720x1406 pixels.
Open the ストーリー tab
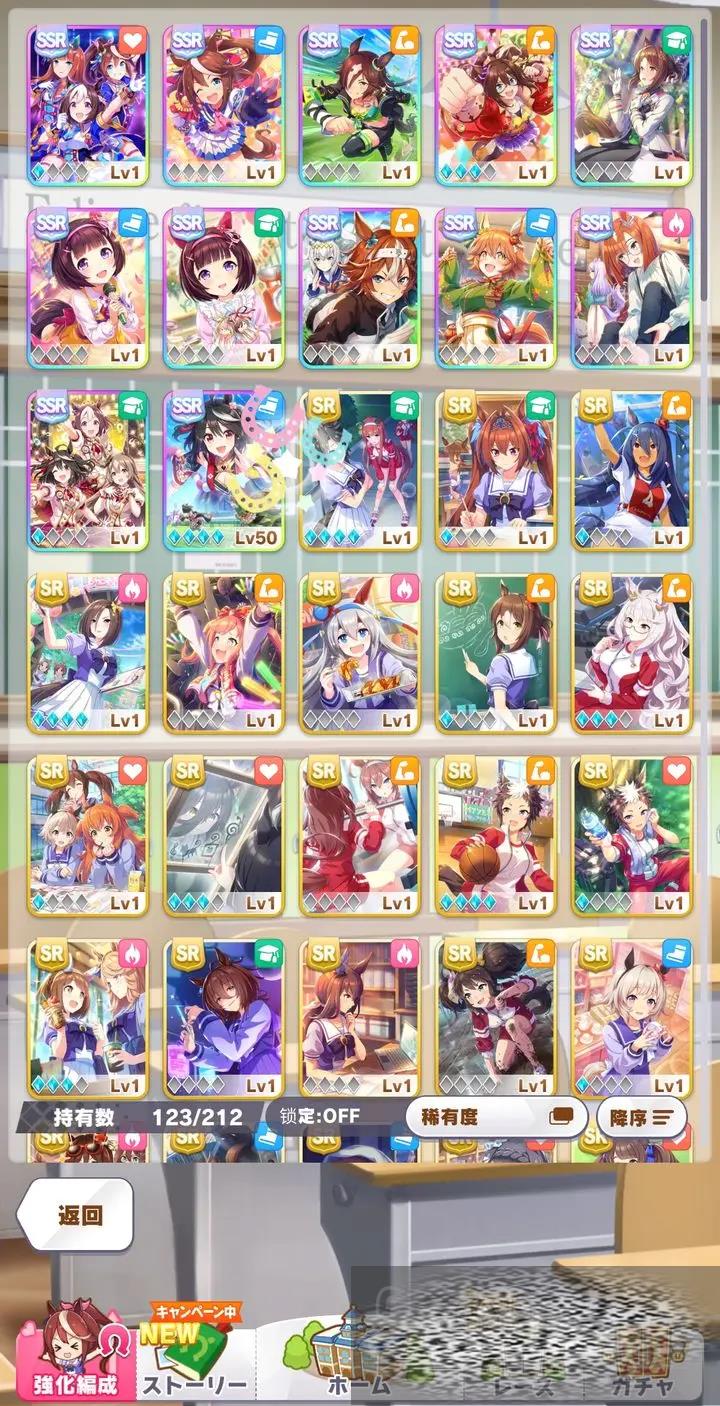pyautogui.click(x=195, y=1360)
